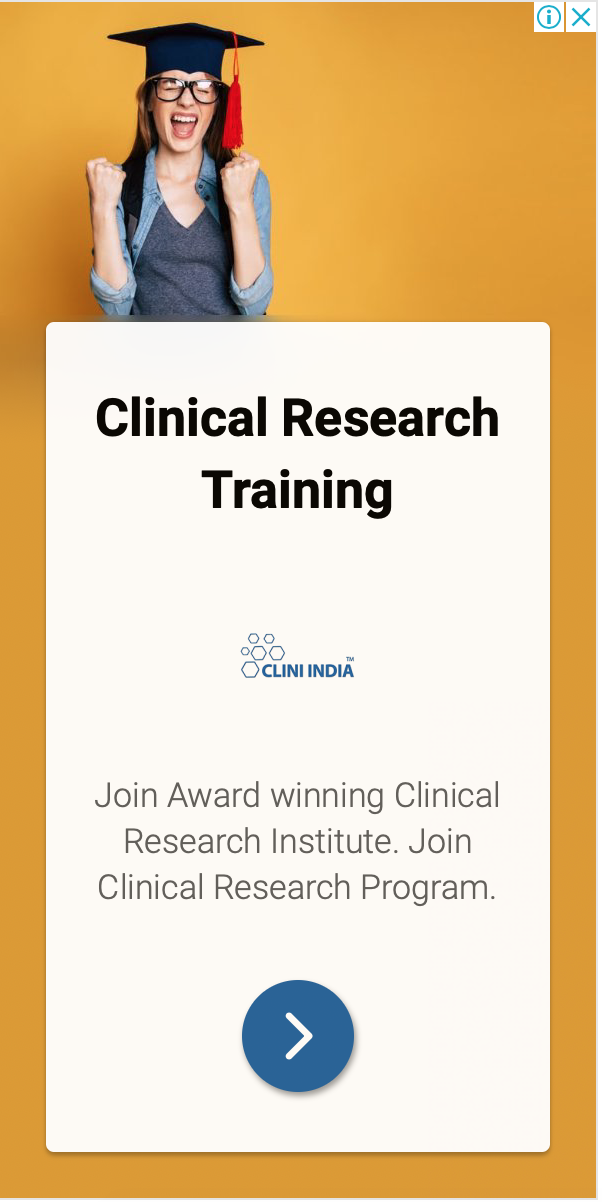The image size is (602, 1202).
Task: Tap the blue arrow button to continue
Action: tap(298, 1036)
